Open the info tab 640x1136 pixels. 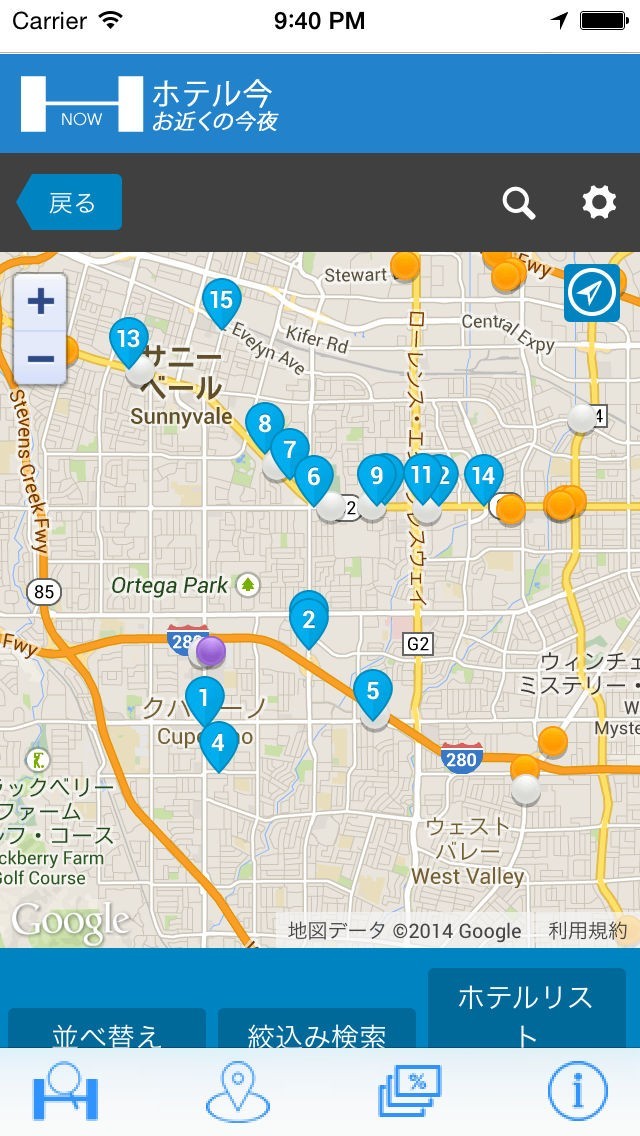577,1091
